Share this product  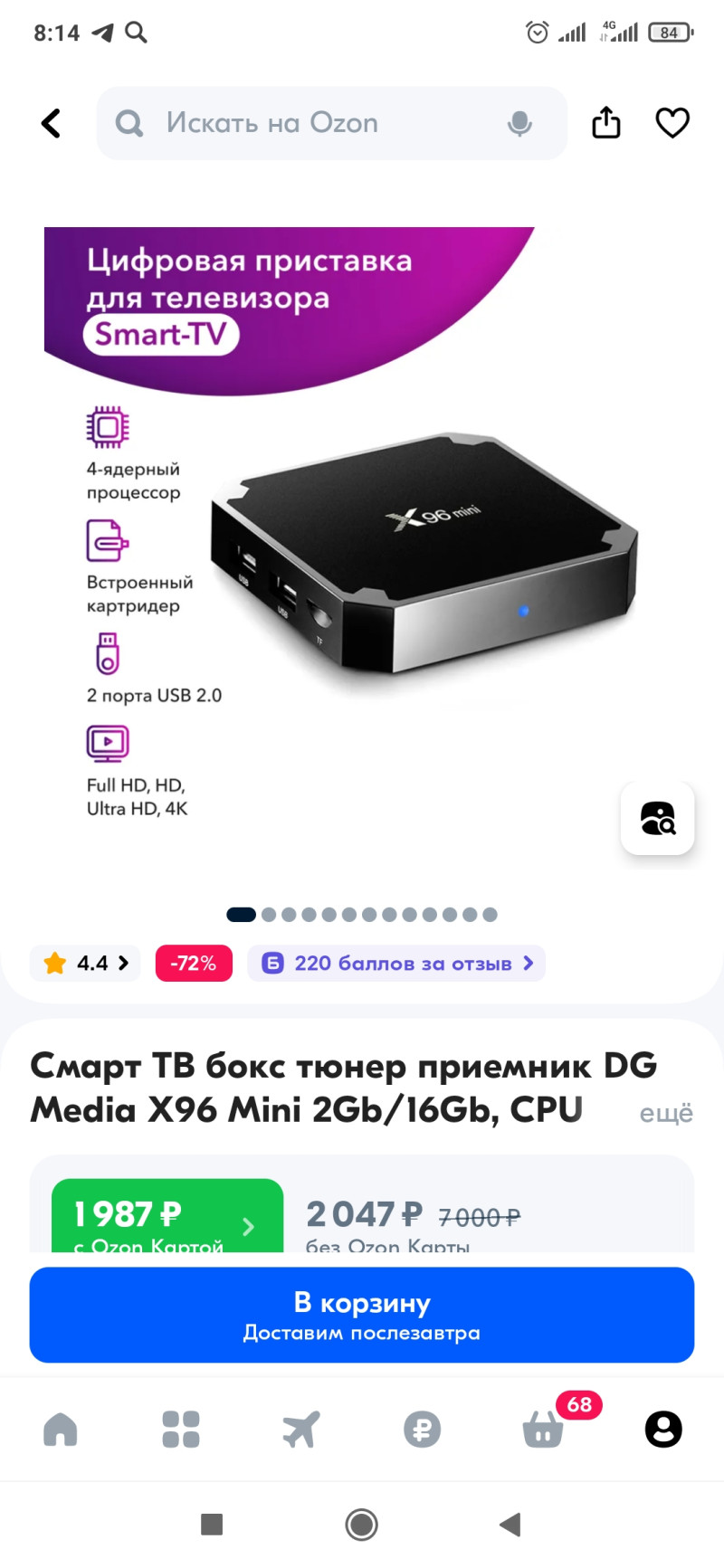click(x=606, y=123)
